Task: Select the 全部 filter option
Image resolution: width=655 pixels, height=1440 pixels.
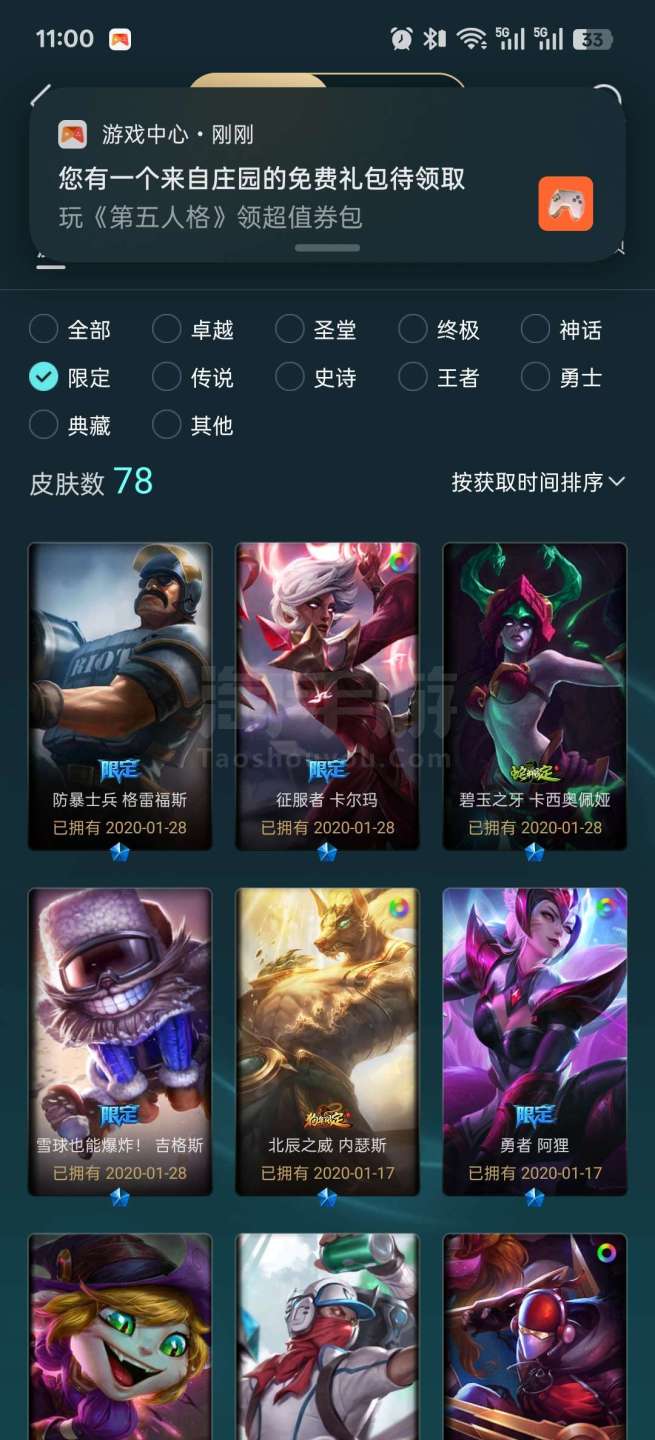Action: [x=70, y=329]
